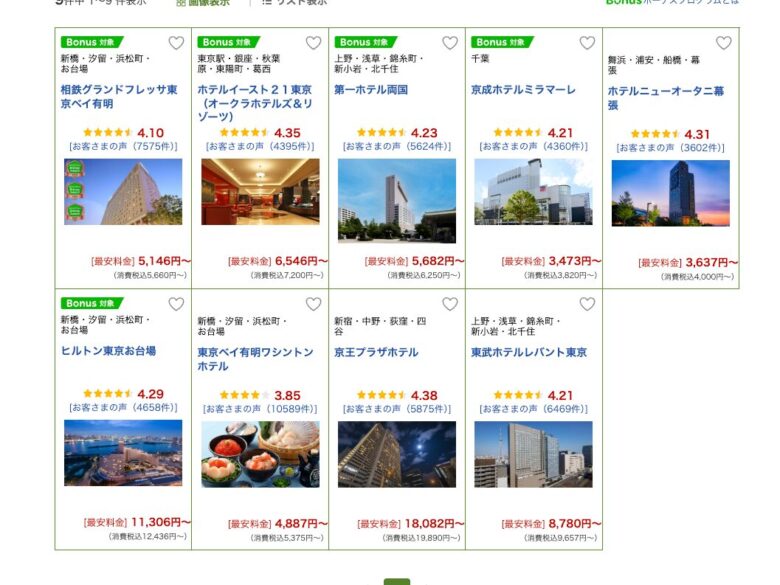Read 10589 reviews of 東京ベイ有明ワシントンホテル
780x585 pixels.
point(260,408)
